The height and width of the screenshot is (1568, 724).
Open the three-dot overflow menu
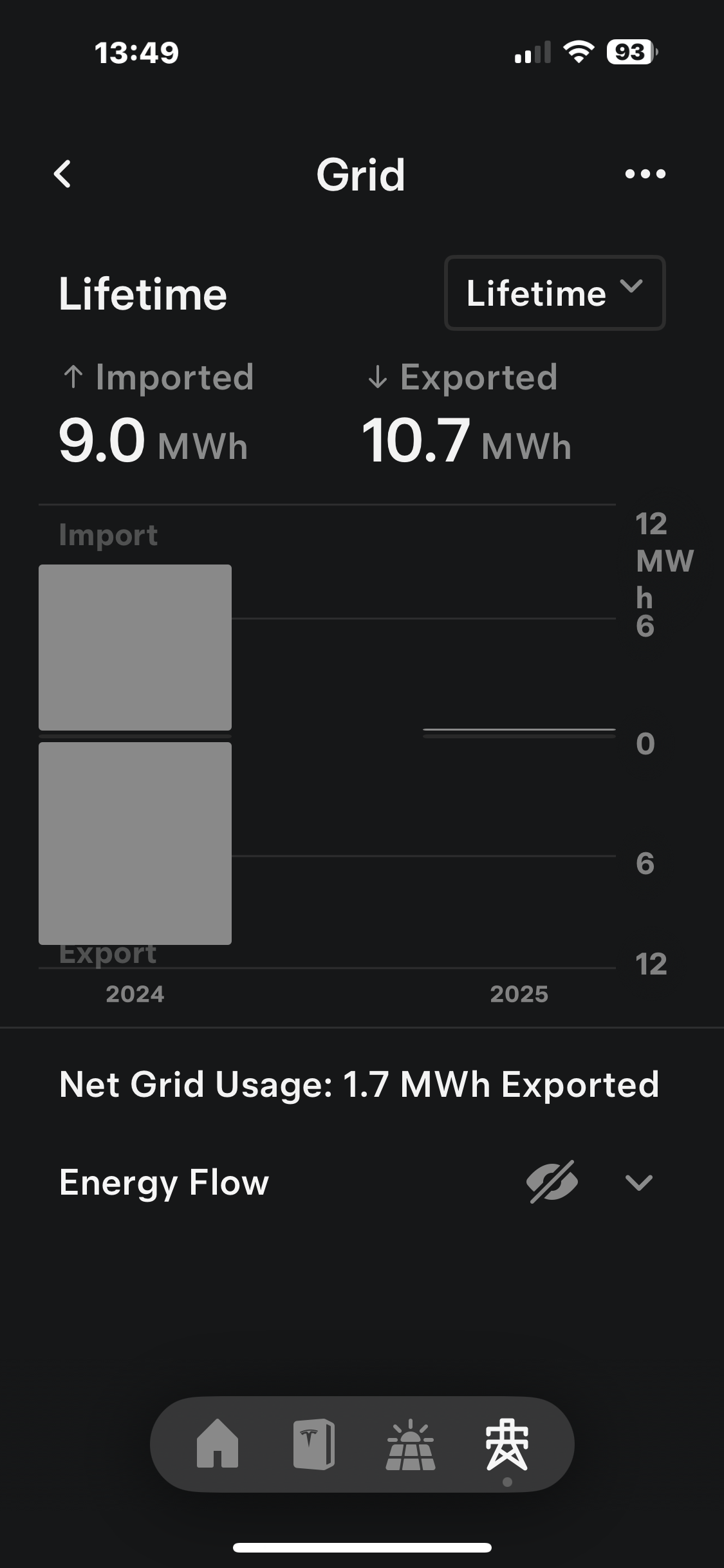point(645,174)
